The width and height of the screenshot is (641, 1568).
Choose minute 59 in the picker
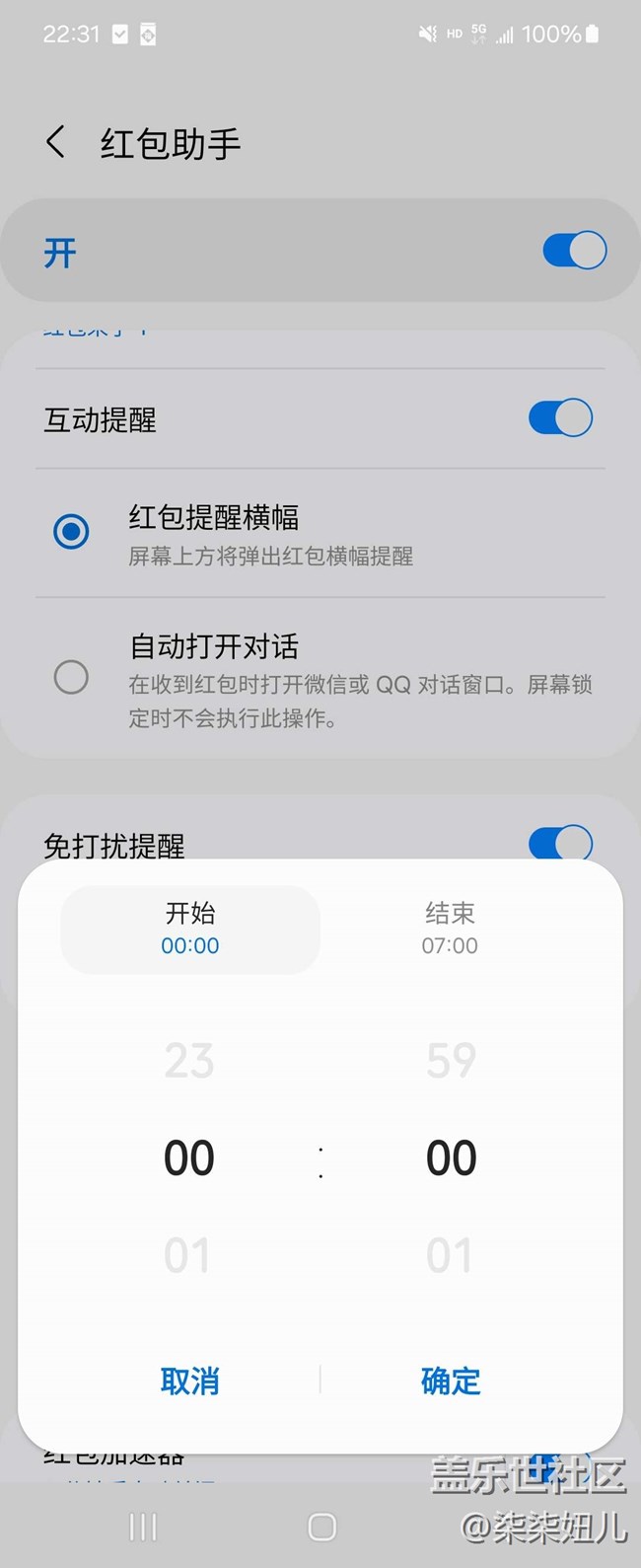pyautogui.click(x=451, y=1061)
